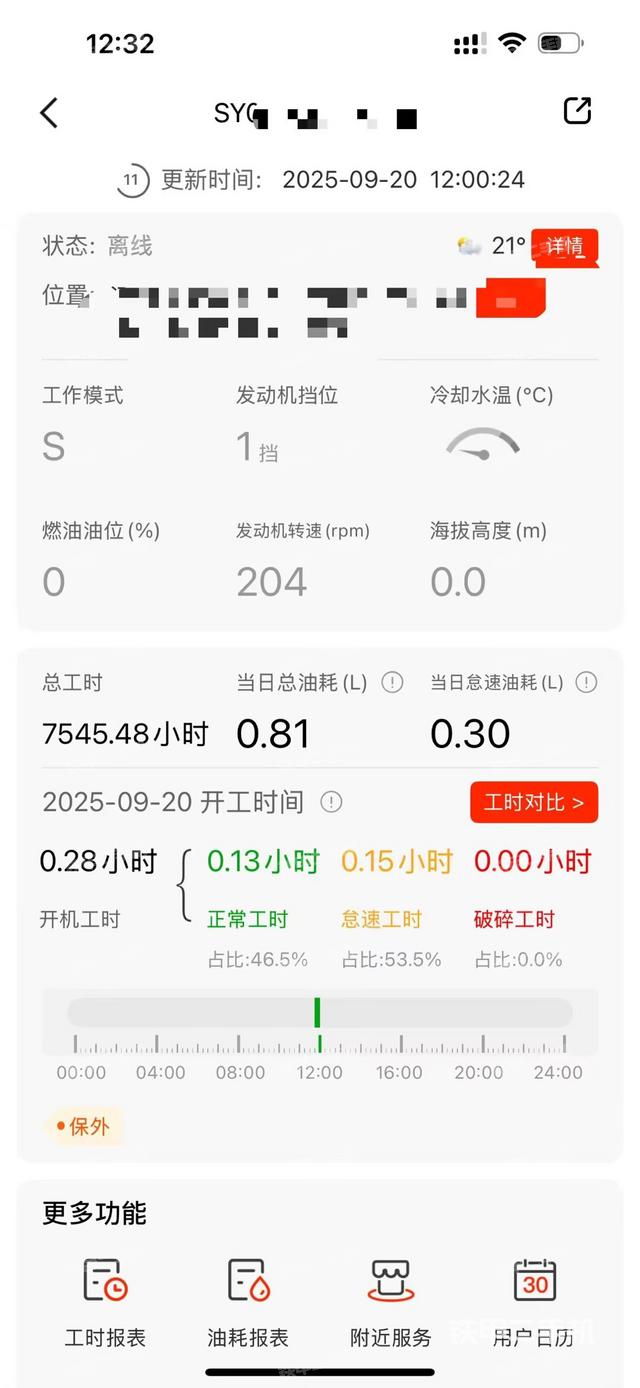Show info next to 开工时间
640x1388 pixels.
tap(331, 802)
